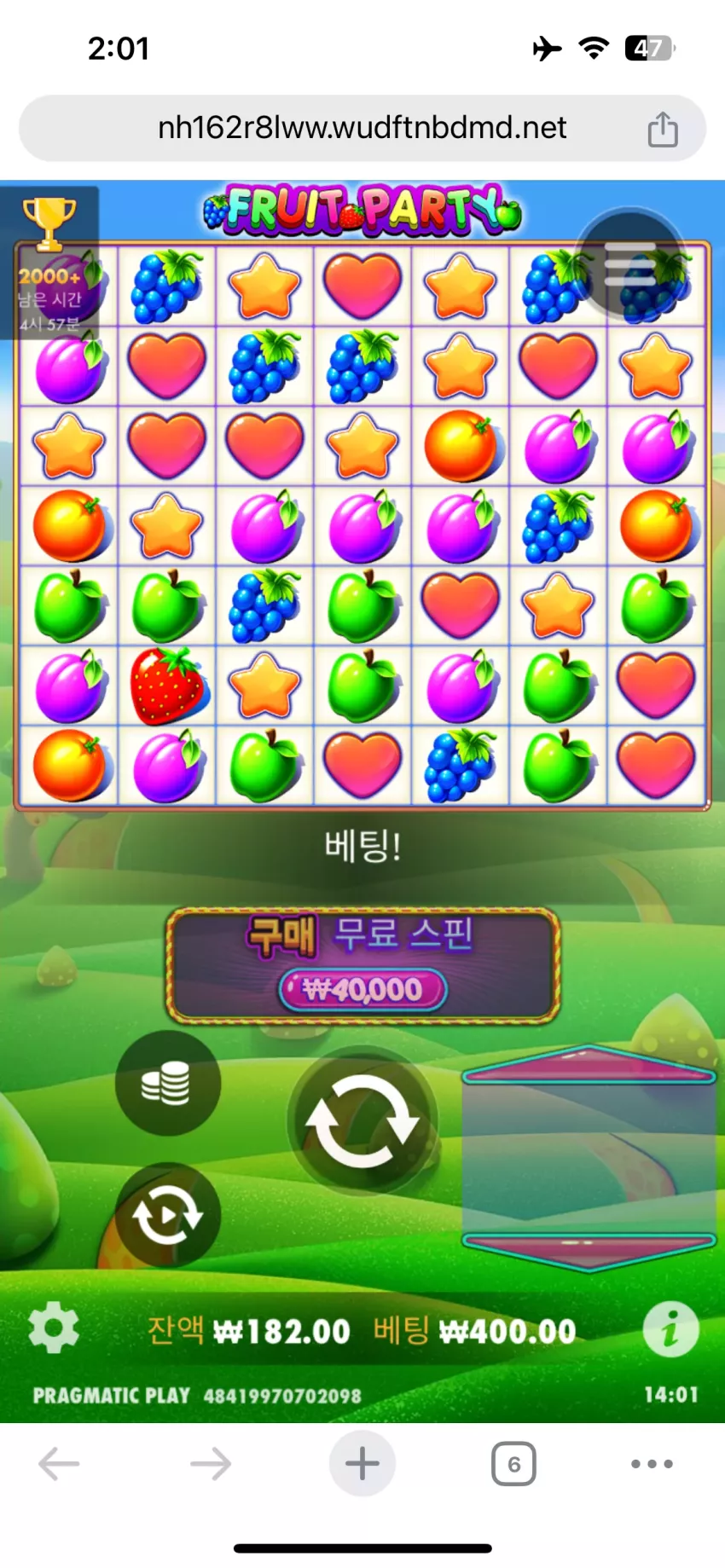Open the bet amount coin stack
This screenshot has height=1568, width=725.
click(x=168, y=1082)
